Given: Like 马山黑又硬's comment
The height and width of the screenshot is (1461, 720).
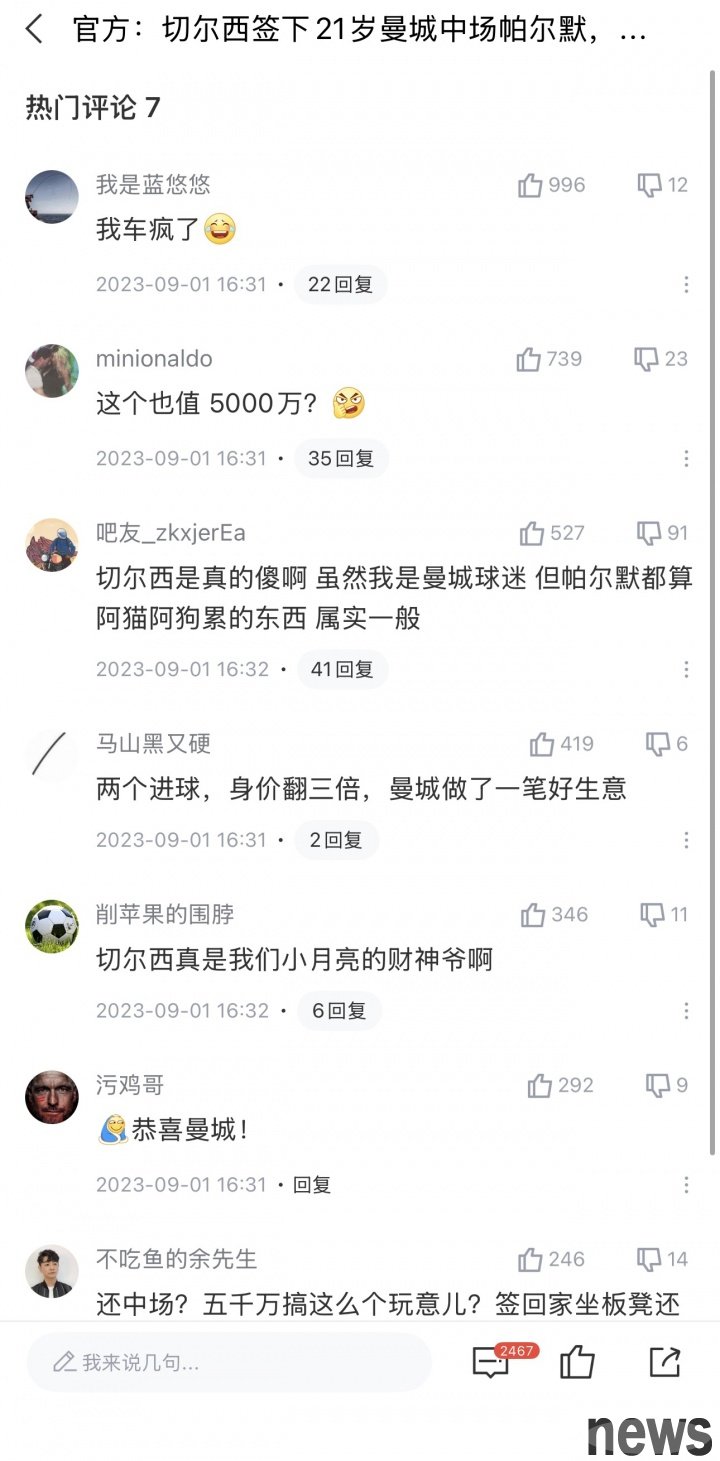Looking at the screenshot, I should [542, 744].
